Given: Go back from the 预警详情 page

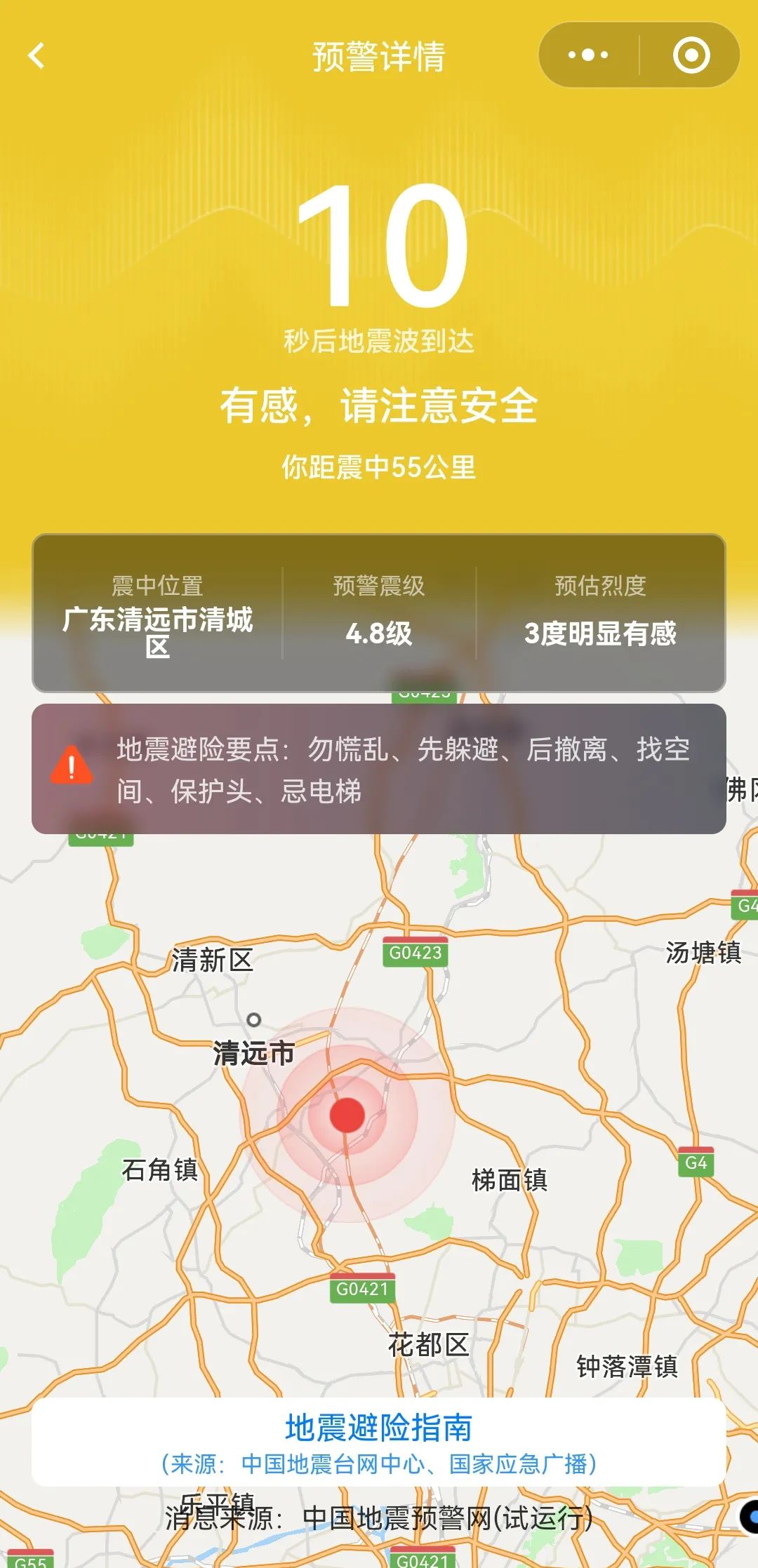Looking at the screenshot, I should (x=36, y=55).
